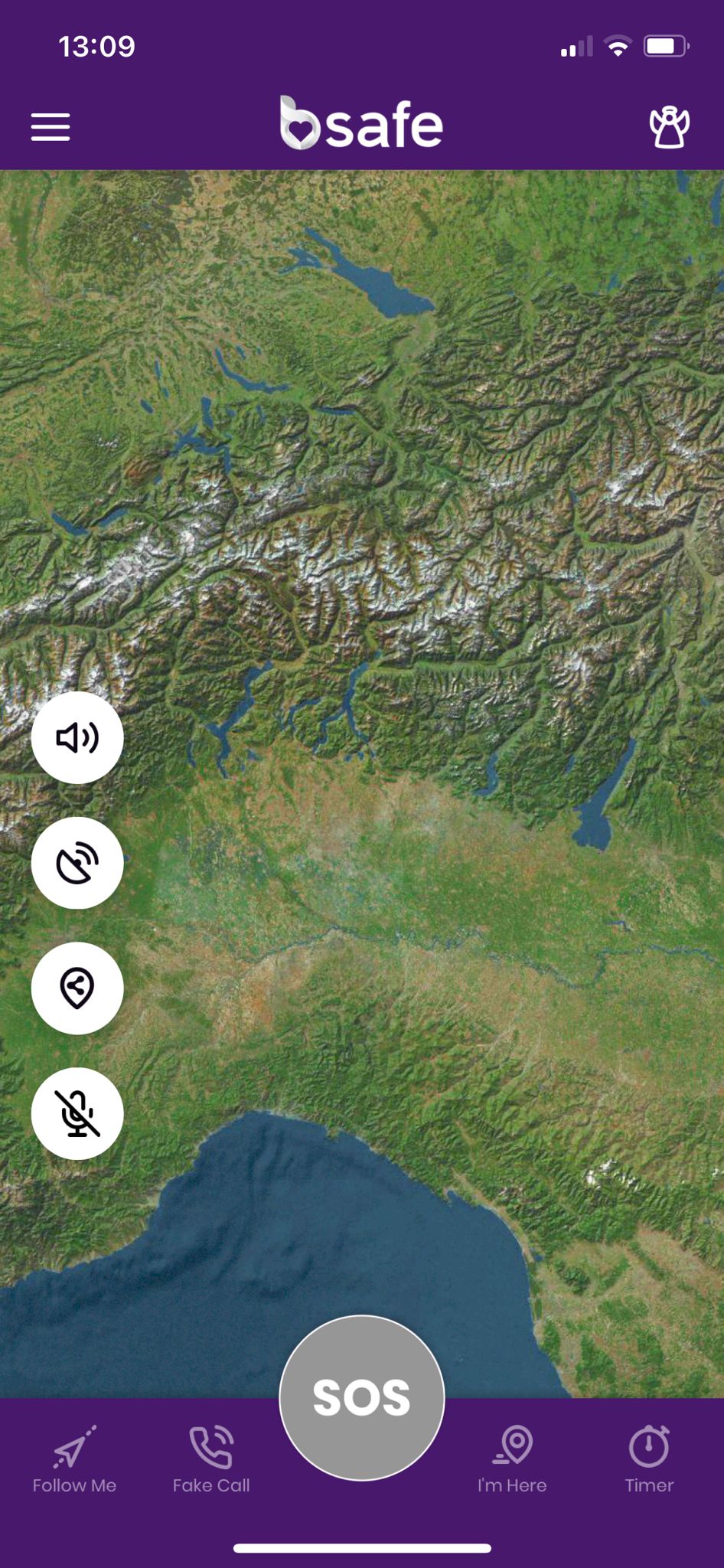Trigger the SOS alarm button

362,1397
